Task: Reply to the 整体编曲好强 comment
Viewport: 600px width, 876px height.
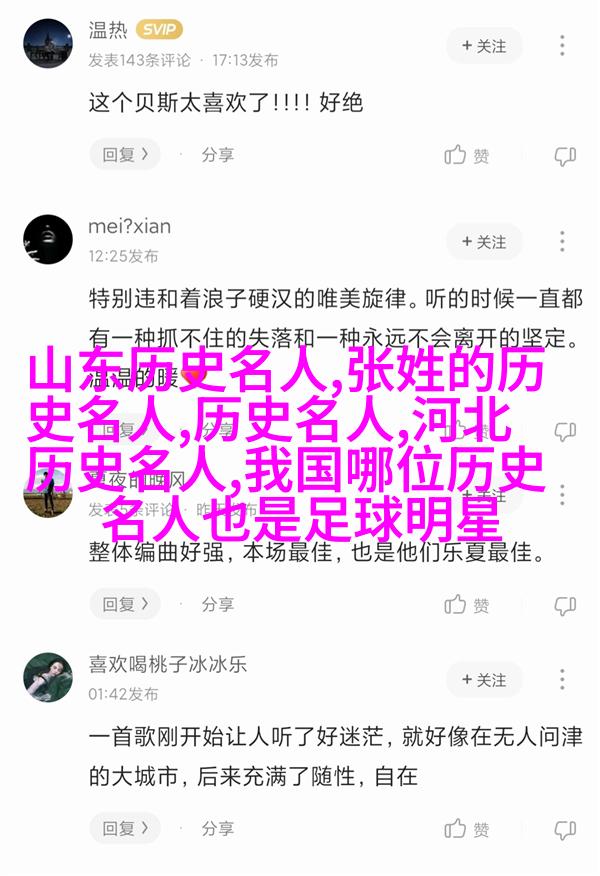Action: (x=125, y=604)
